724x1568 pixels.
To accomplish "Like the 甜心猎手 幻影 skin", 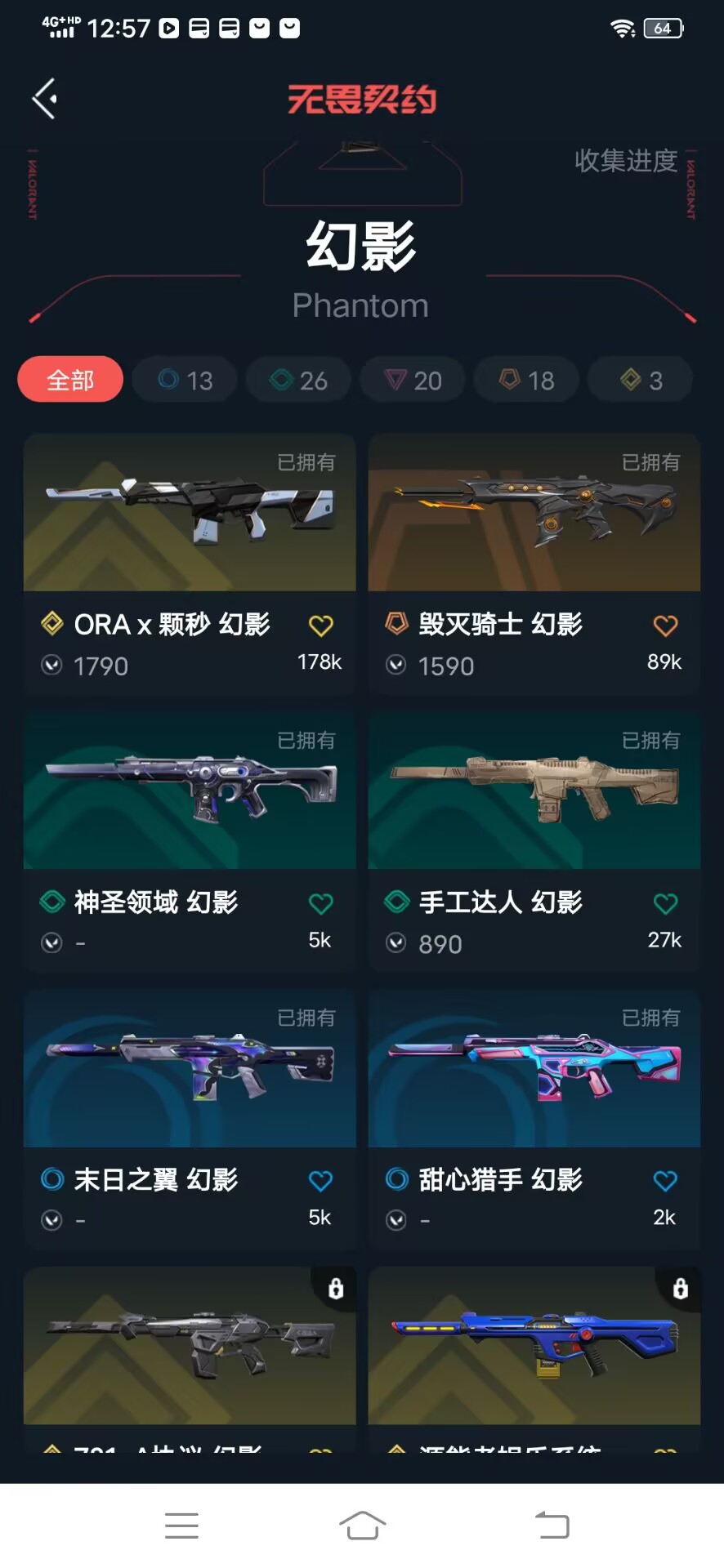I will (666, 1181).
